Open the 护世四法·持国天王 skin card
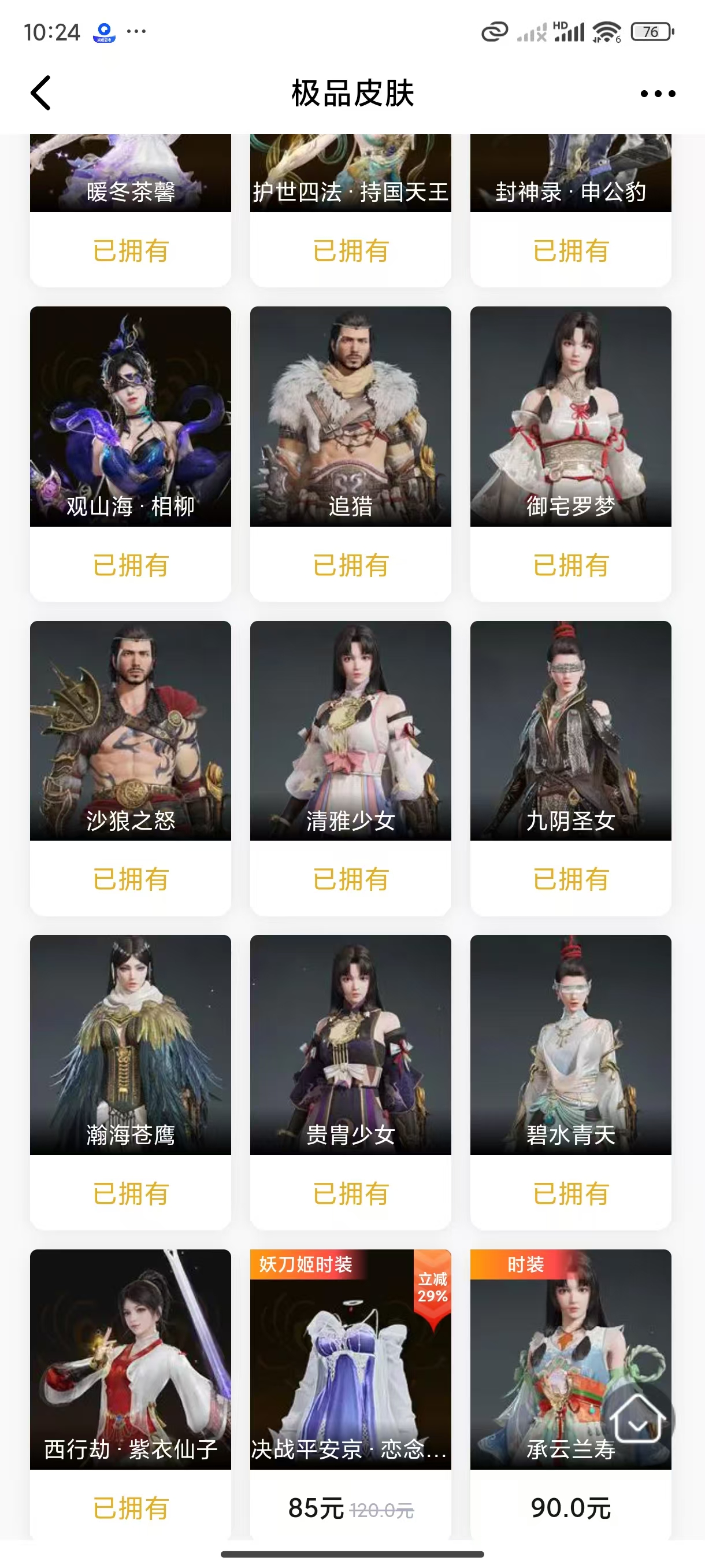The image size is (705, 1568). (x=350, y=183)
